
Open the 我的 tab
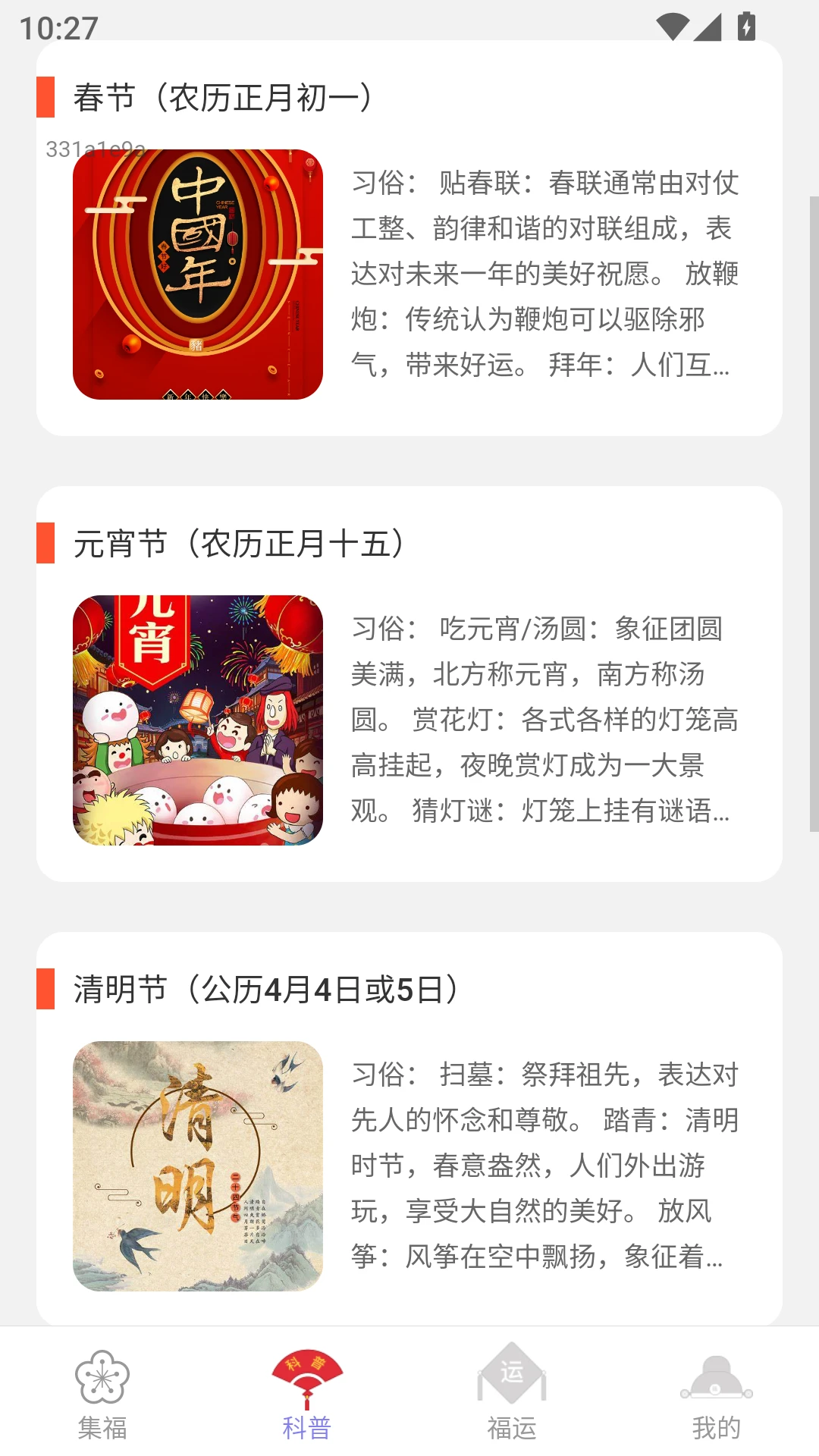(716, 1395)
